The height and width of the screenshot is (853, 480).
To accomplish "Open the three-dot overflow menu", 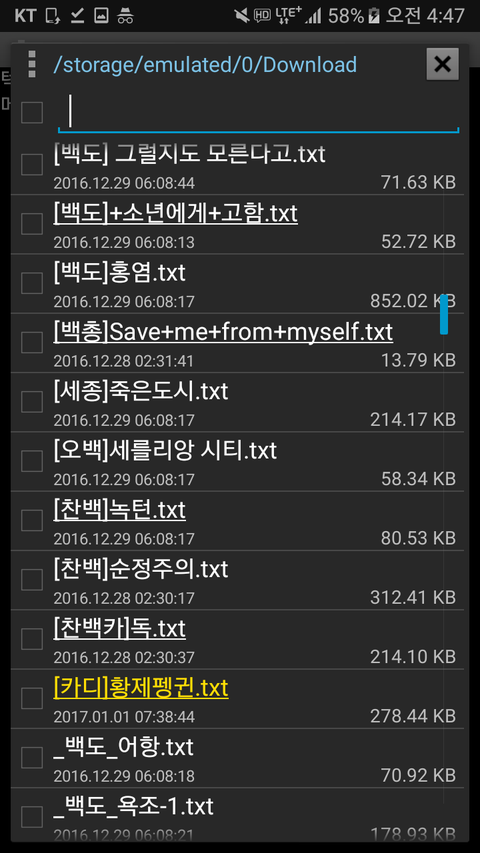I will click(x=32, y=64).
